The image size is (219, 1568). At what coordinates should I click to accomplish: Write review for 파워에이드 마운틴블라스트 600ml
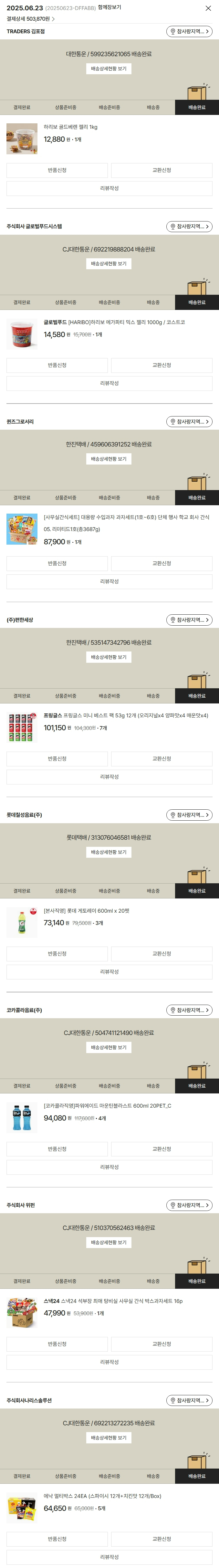click(109, 1167)
